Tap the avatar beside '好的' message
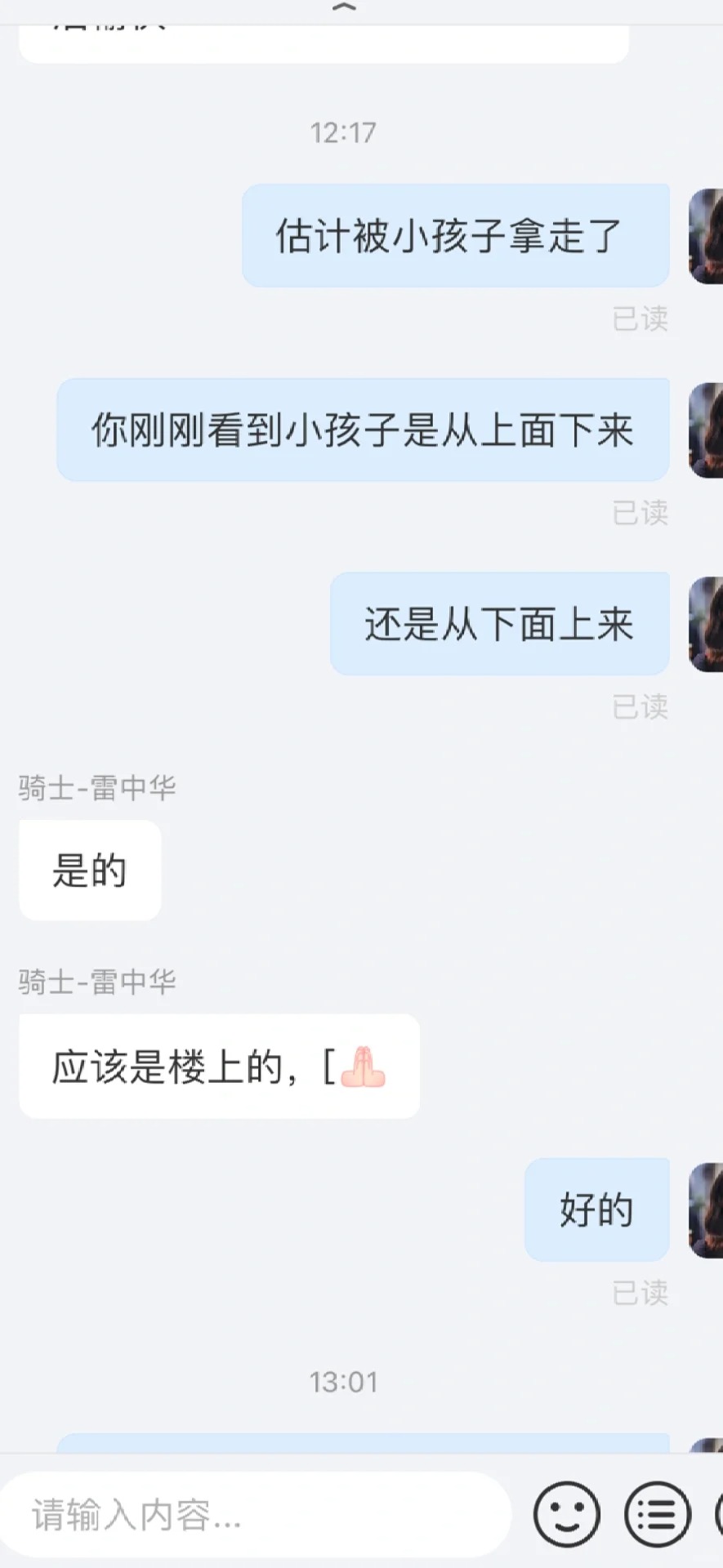The height and width of the screenshot is (1568, 723). [707, 1210]
